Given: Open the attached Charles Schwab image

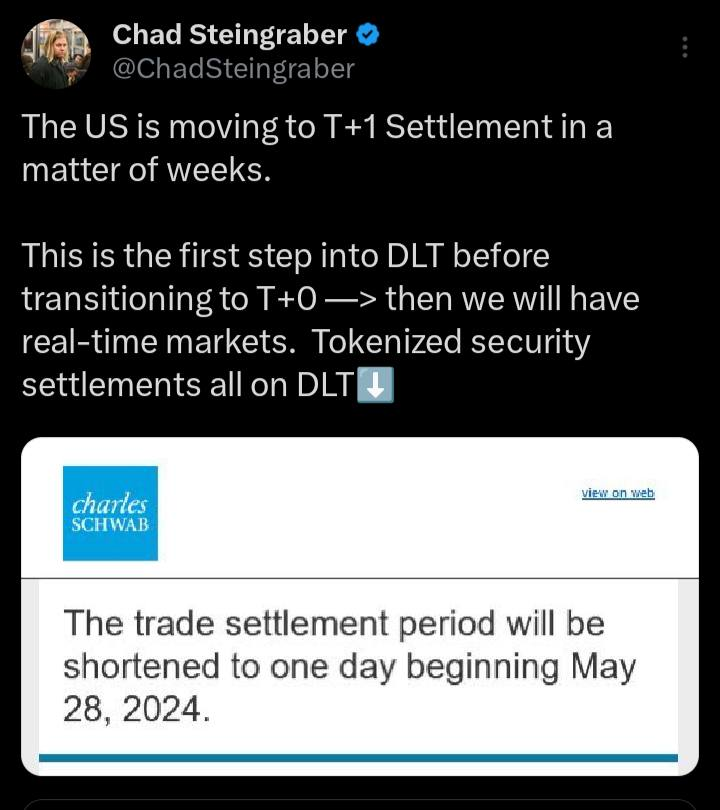Looking at the screenshot, I should pyautogui.click(x=359, y=606).
